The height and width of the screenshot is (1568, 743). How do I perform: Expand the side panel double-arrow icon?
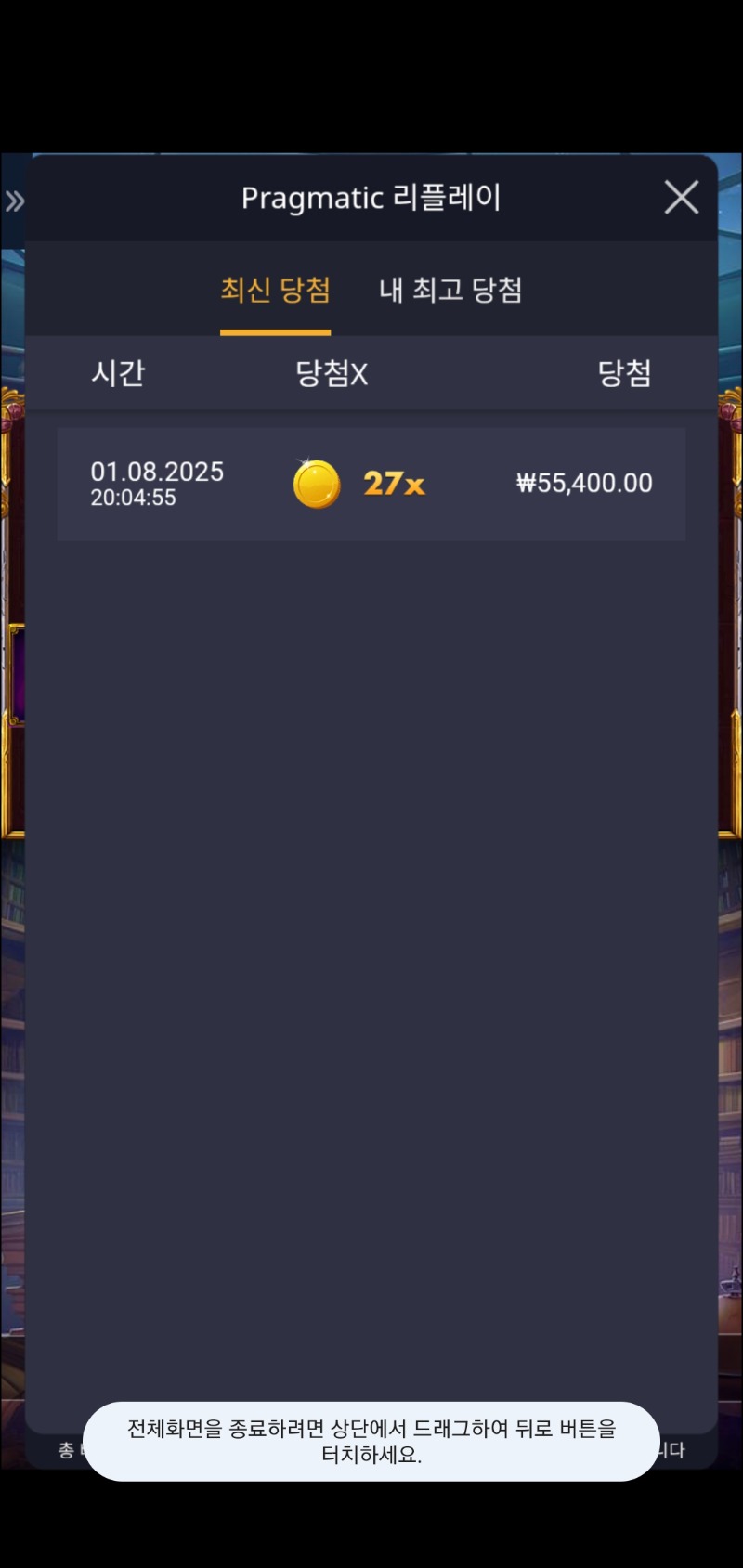pos(14,201)
